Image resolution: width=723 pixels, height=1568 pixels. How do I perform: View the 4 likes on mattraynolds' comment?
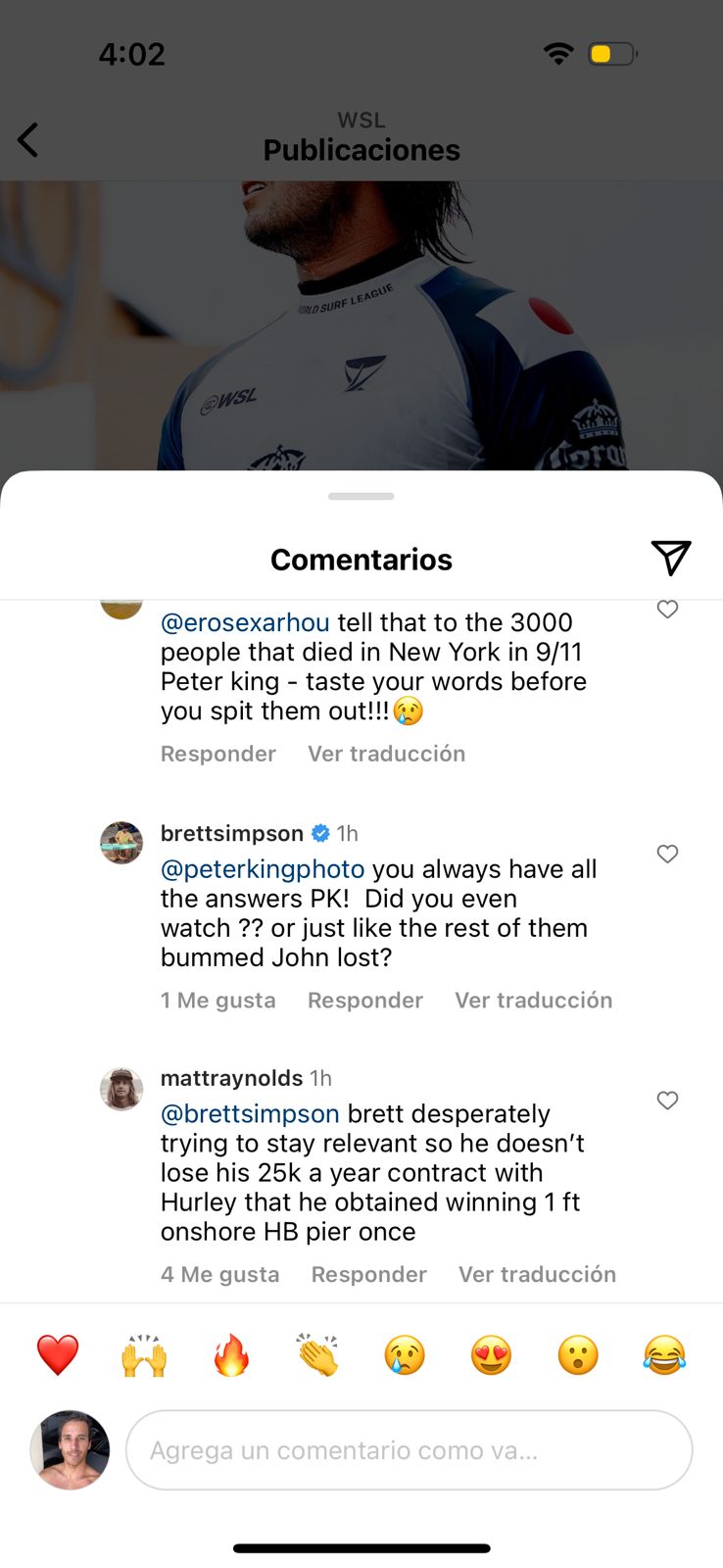220,1274
